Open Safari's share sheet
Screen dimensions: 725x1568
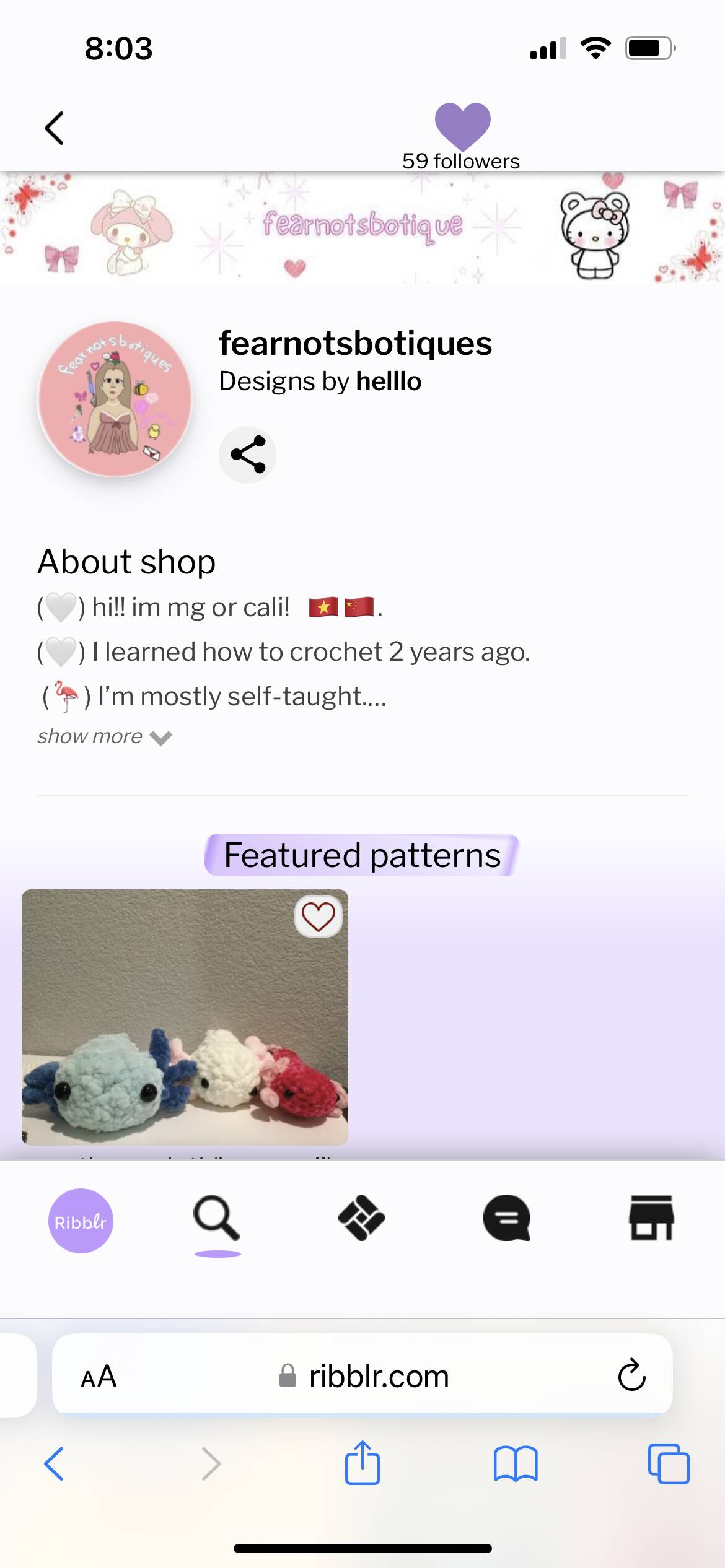pyautogui.click(x=362, y=1463)
